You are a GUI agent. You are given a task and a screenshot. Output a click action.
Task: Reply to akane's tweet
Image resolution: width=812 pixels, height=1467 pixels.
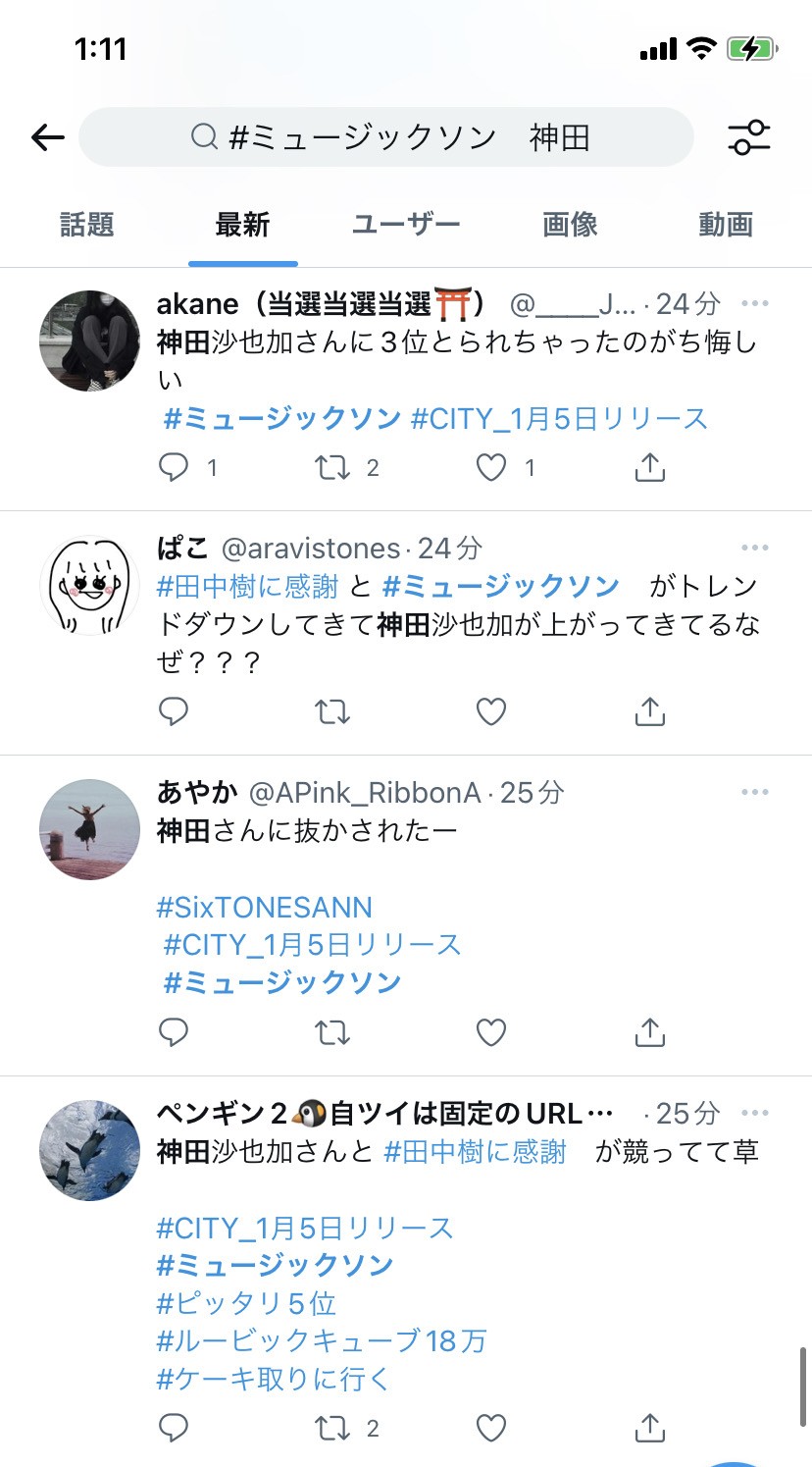(174, 468)
